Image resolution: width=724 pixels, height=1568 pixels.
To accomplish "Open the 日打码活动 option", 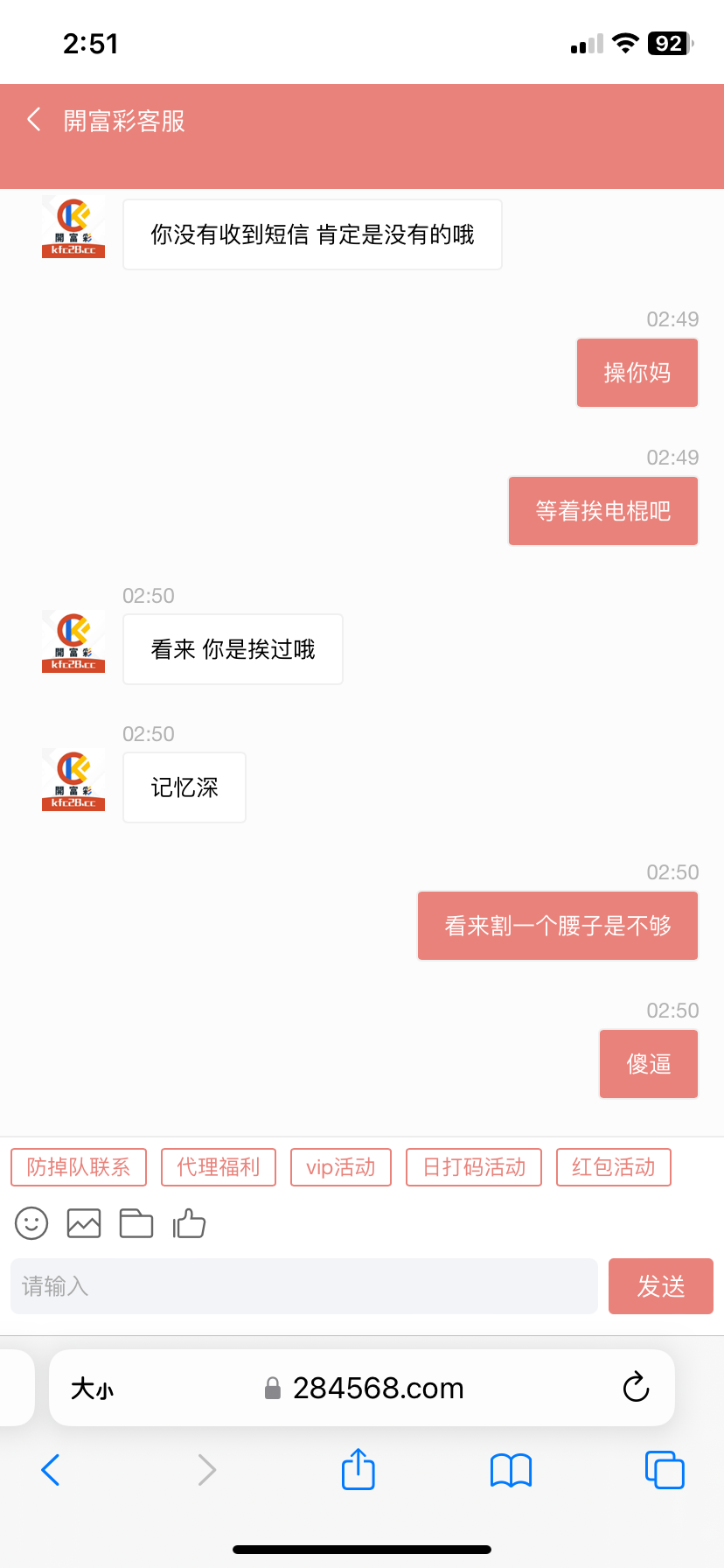I will 473,1166.
